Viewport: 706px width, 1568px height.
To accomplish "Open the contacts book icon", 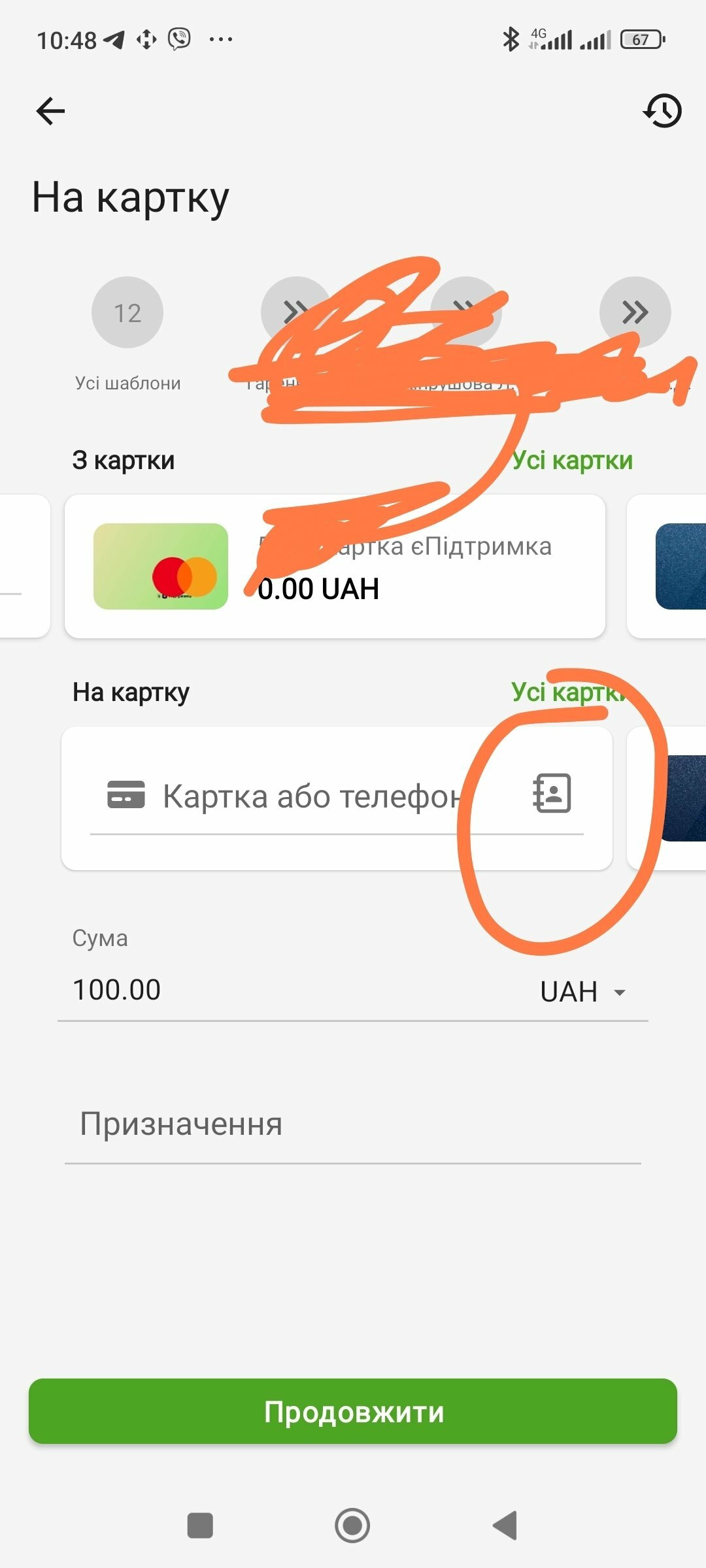I will point(552,793).
